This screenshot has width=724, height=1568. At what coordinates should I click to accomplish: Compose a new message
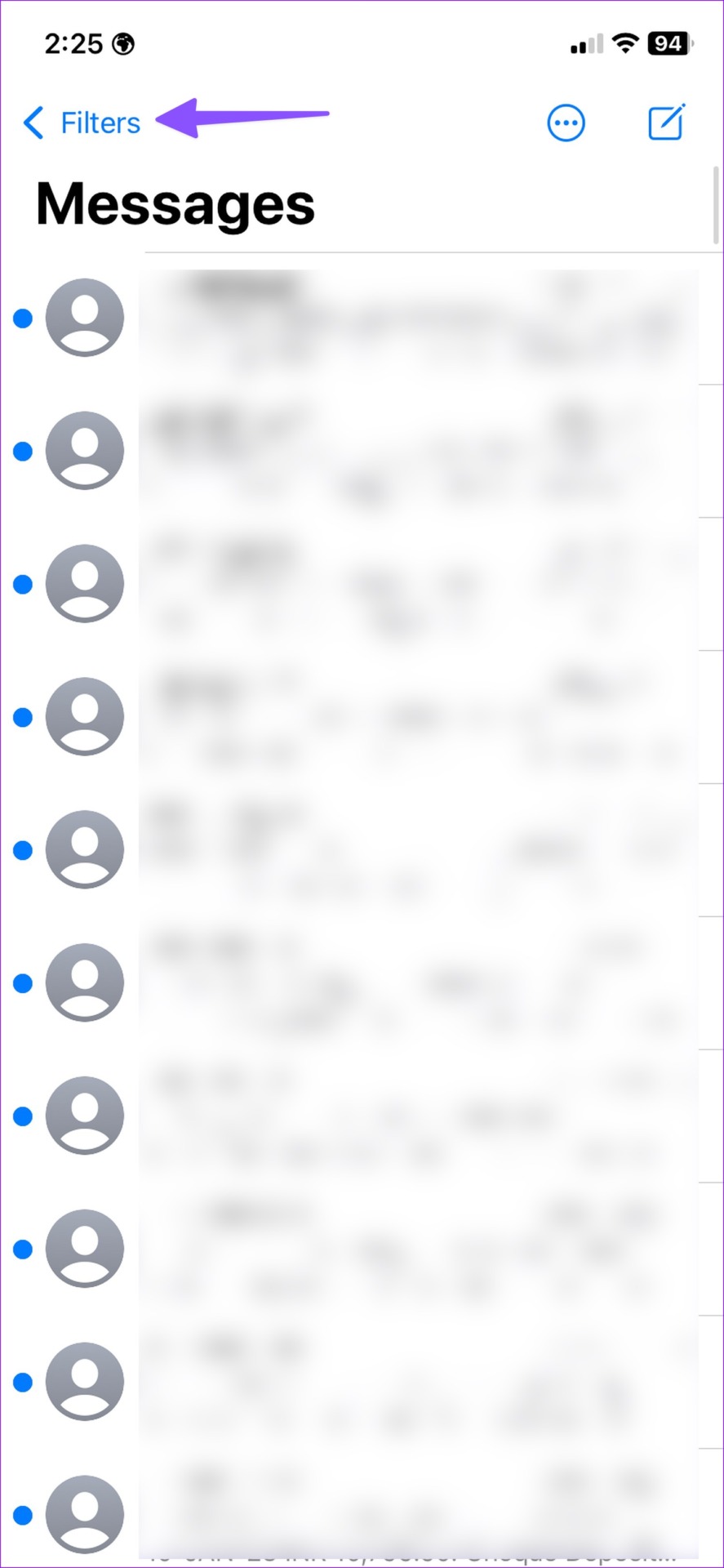click(666, 122)
